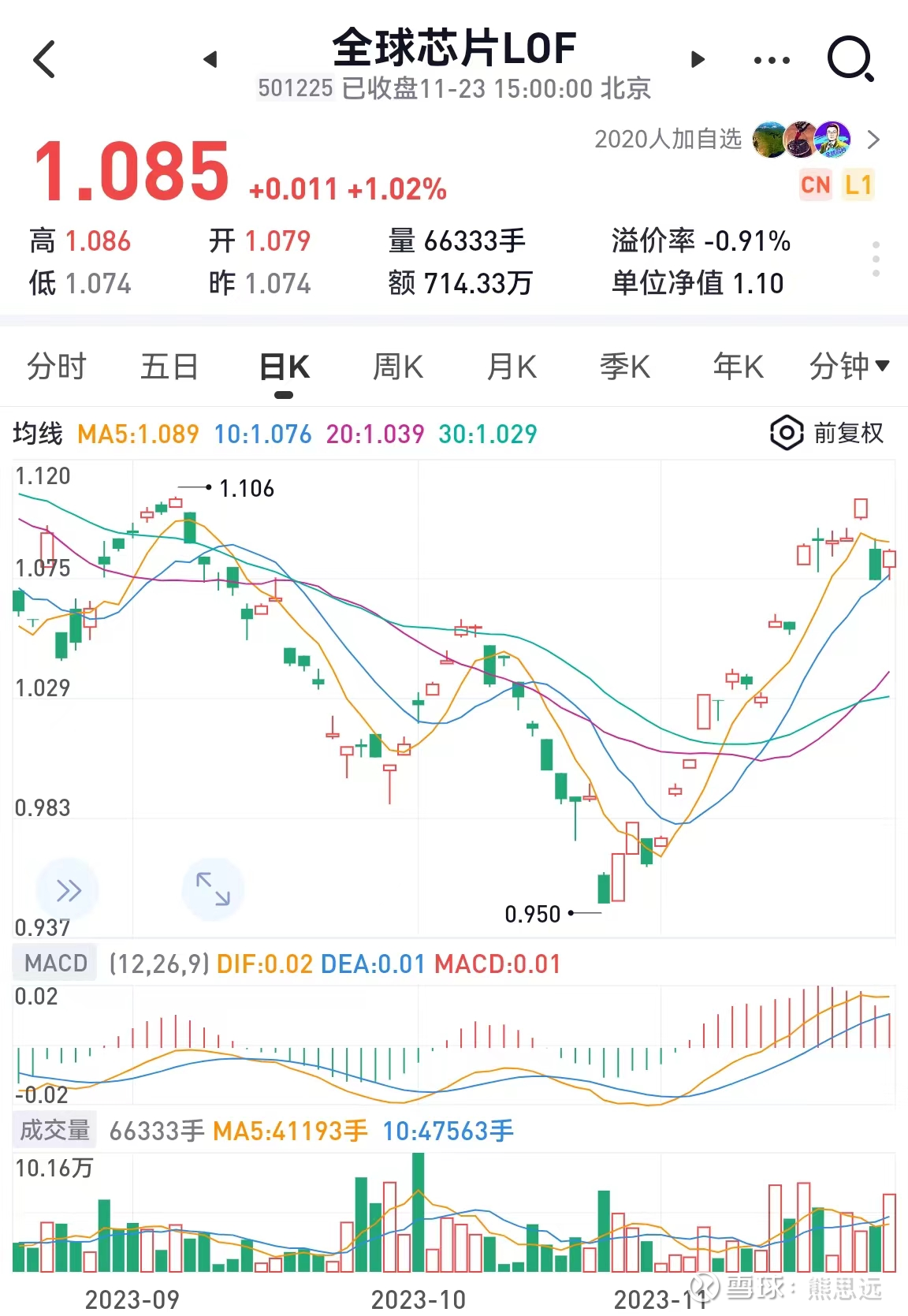Switch to the previous stock with left arrow
This screenshot has height=1316, width=908.
210,60
